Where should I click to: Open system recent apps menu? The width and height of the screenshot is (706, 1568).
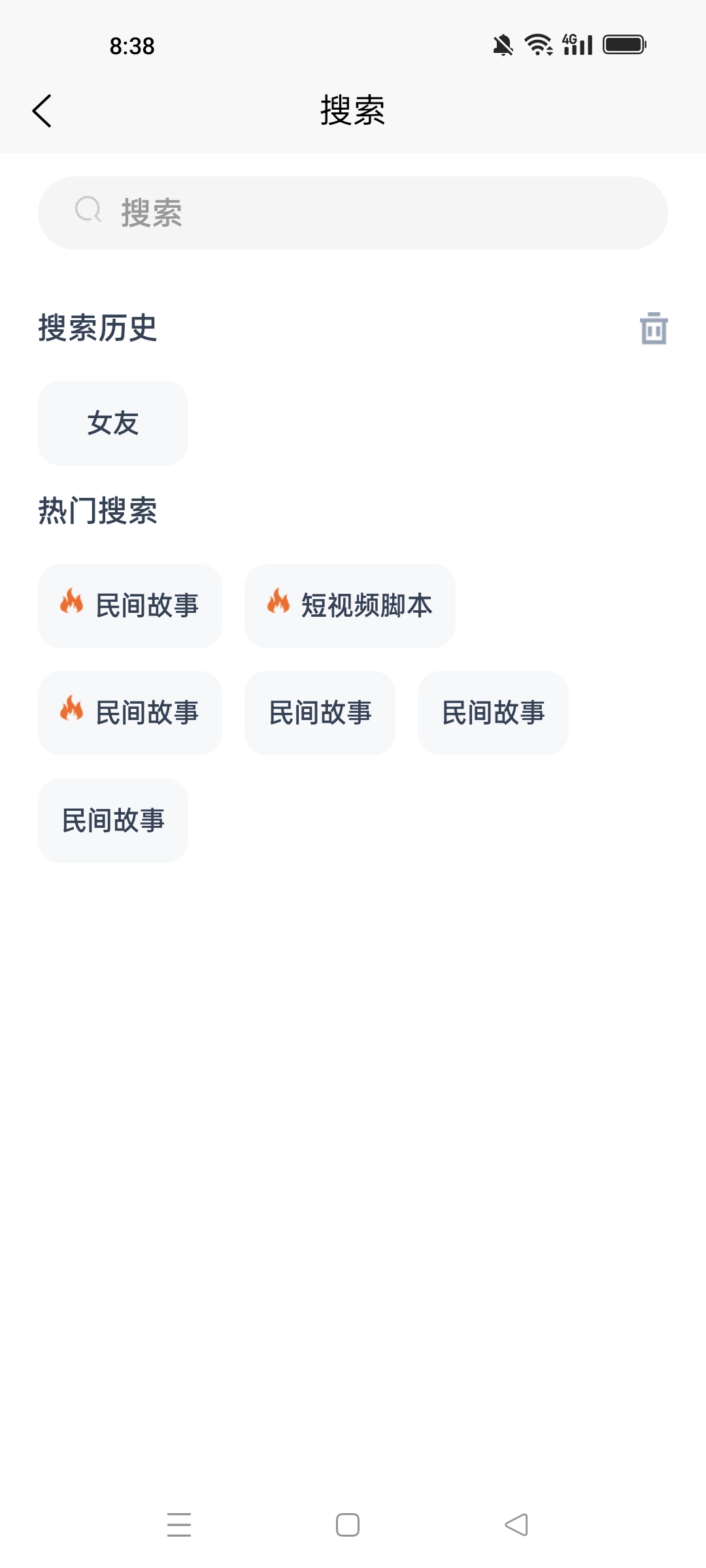[x=179, y=1525]
